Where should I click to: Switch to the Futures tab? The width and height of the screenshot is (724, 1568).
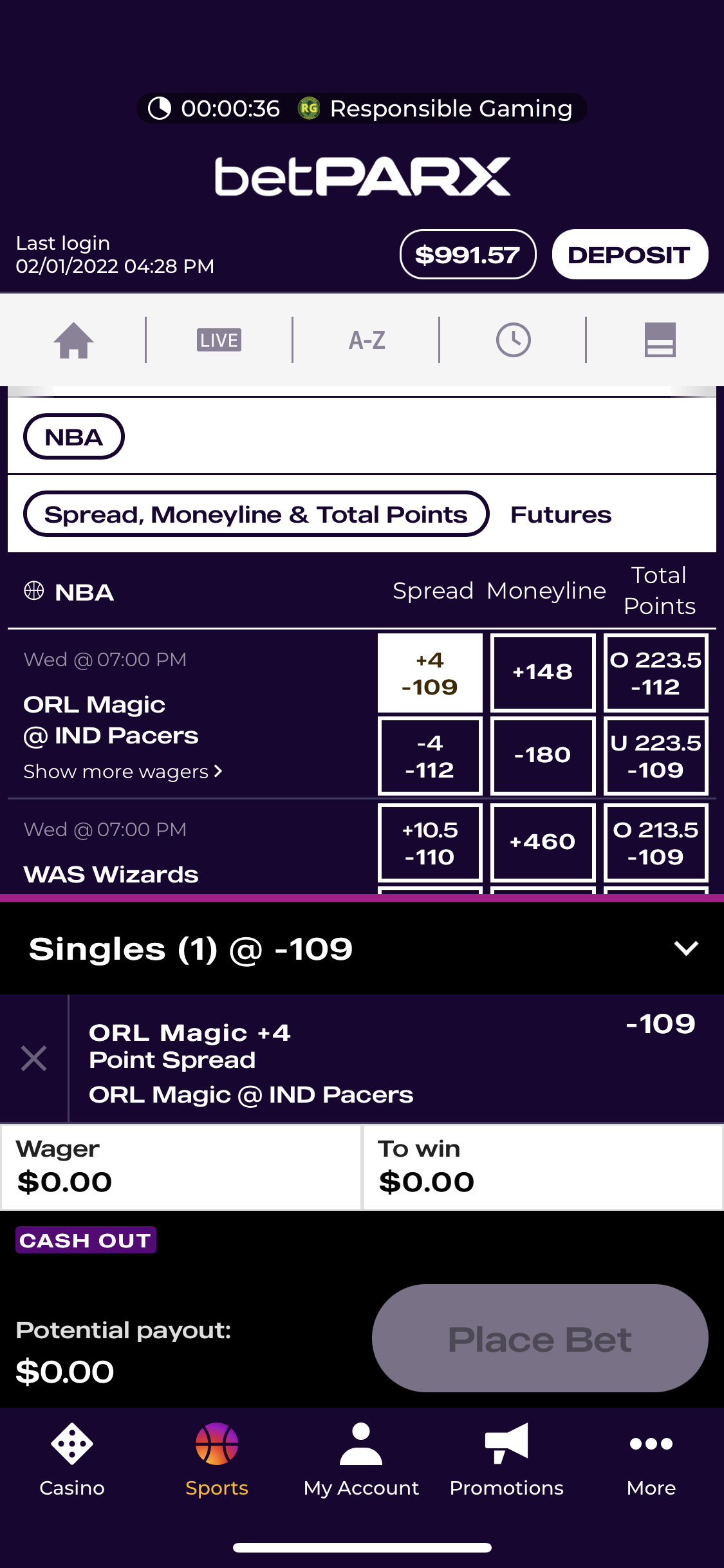(x=561, y=514)
